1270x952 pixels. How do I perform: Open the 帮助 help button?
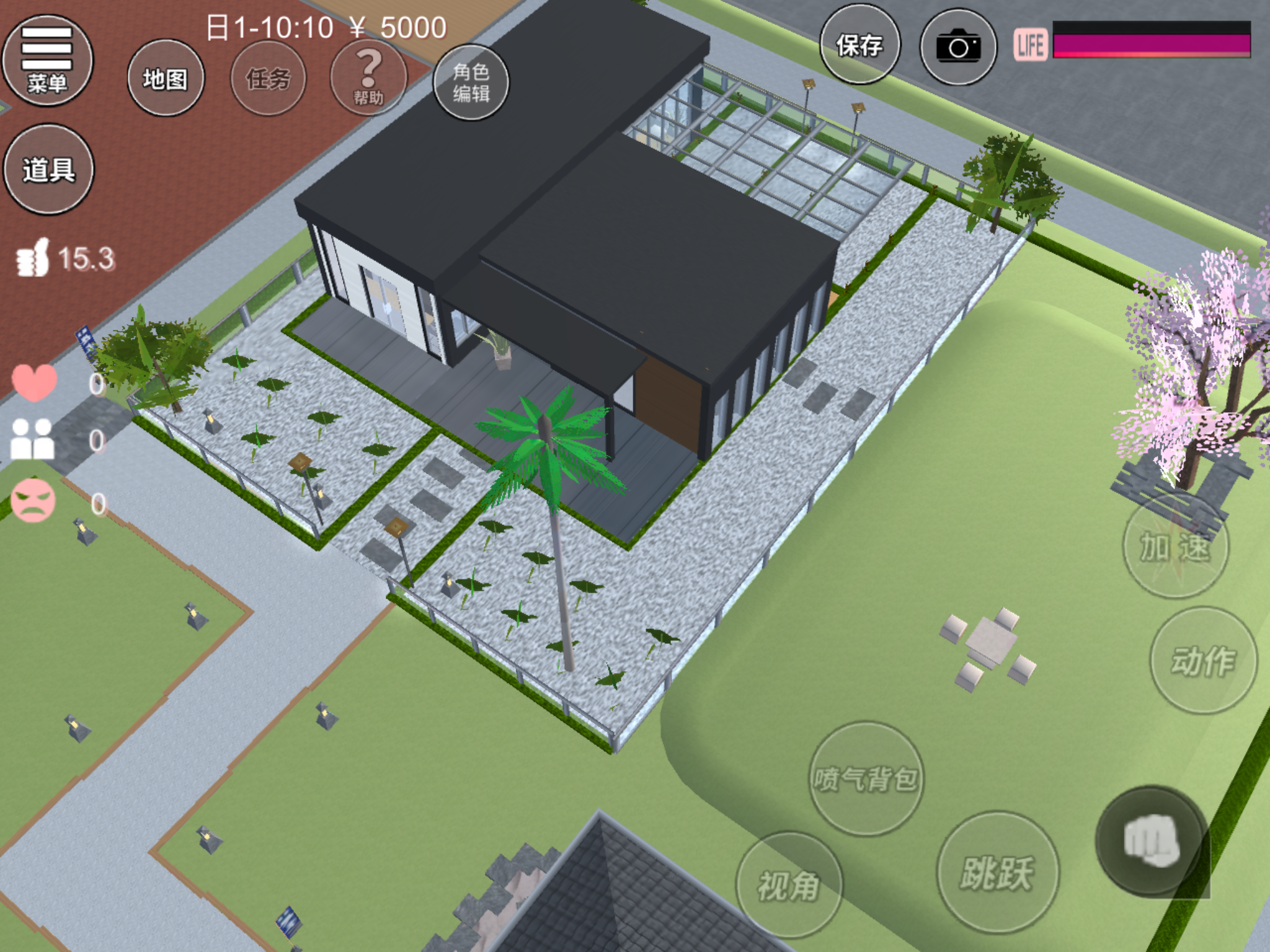click(368, 79)
